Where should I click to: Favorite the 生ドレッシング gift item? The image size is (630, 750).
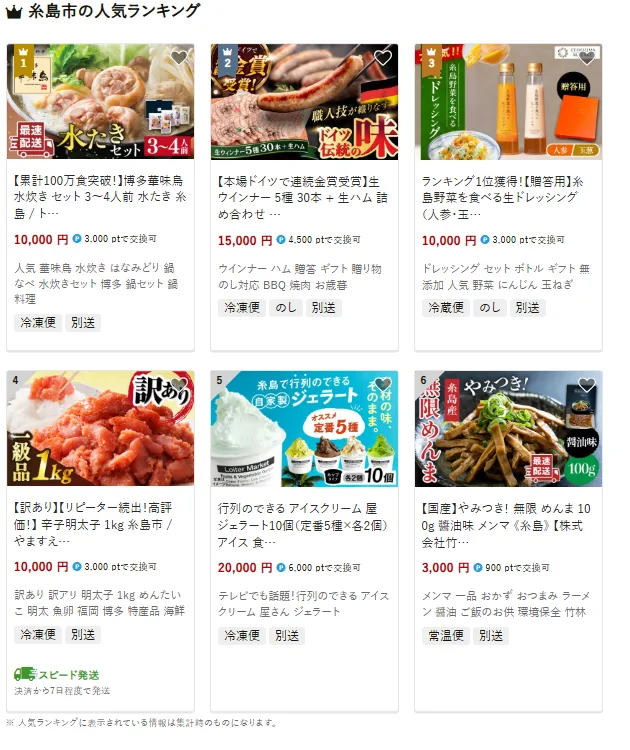coord(587,58)
